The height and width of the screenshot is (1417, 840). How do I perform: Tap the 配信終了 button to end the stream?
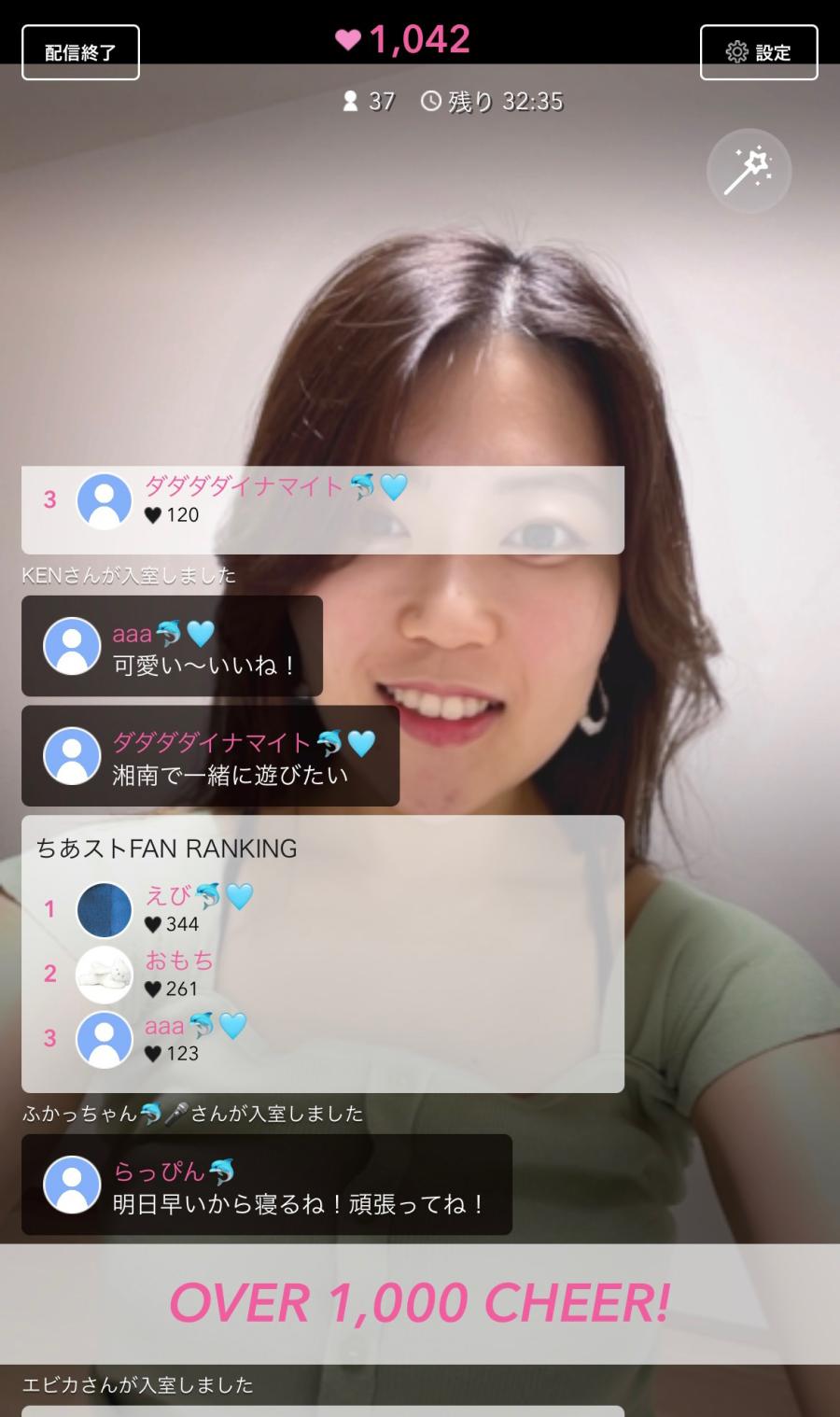pos(80,52)
